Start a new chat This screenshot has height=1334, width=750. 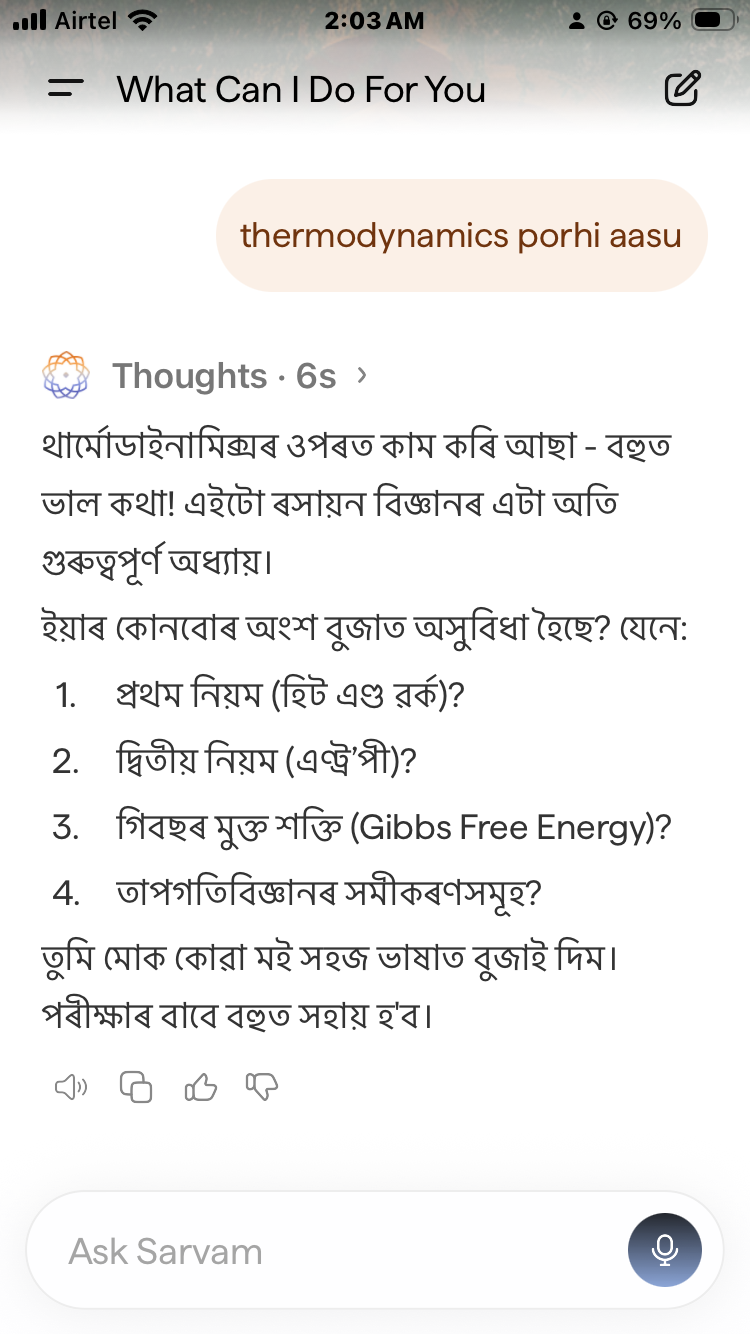(x=682, y=89)
